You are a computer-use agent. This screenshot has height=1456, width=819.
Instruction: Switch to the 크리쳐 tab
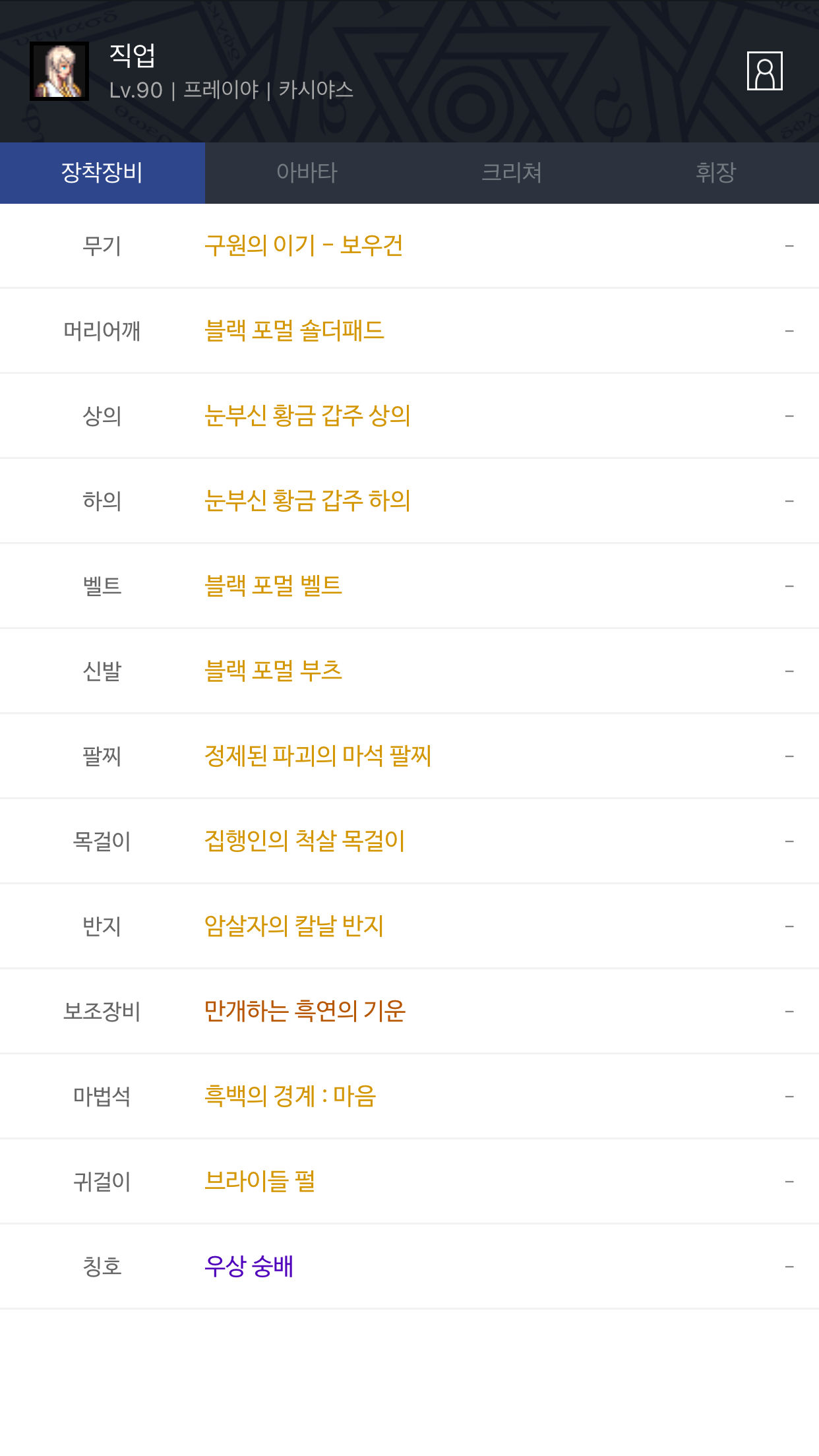(x=512, y=173)
